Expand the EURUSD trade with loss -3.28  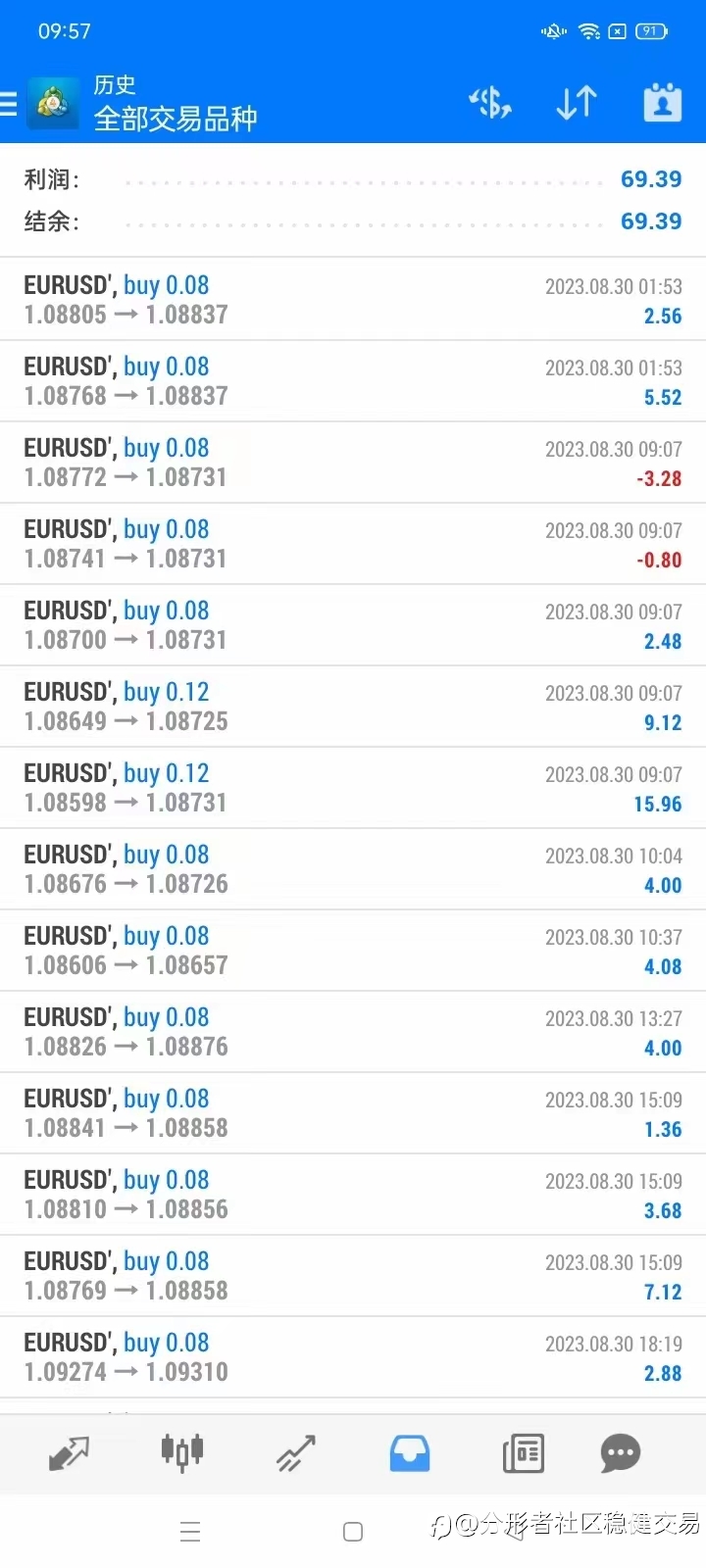tap(353, 463)
